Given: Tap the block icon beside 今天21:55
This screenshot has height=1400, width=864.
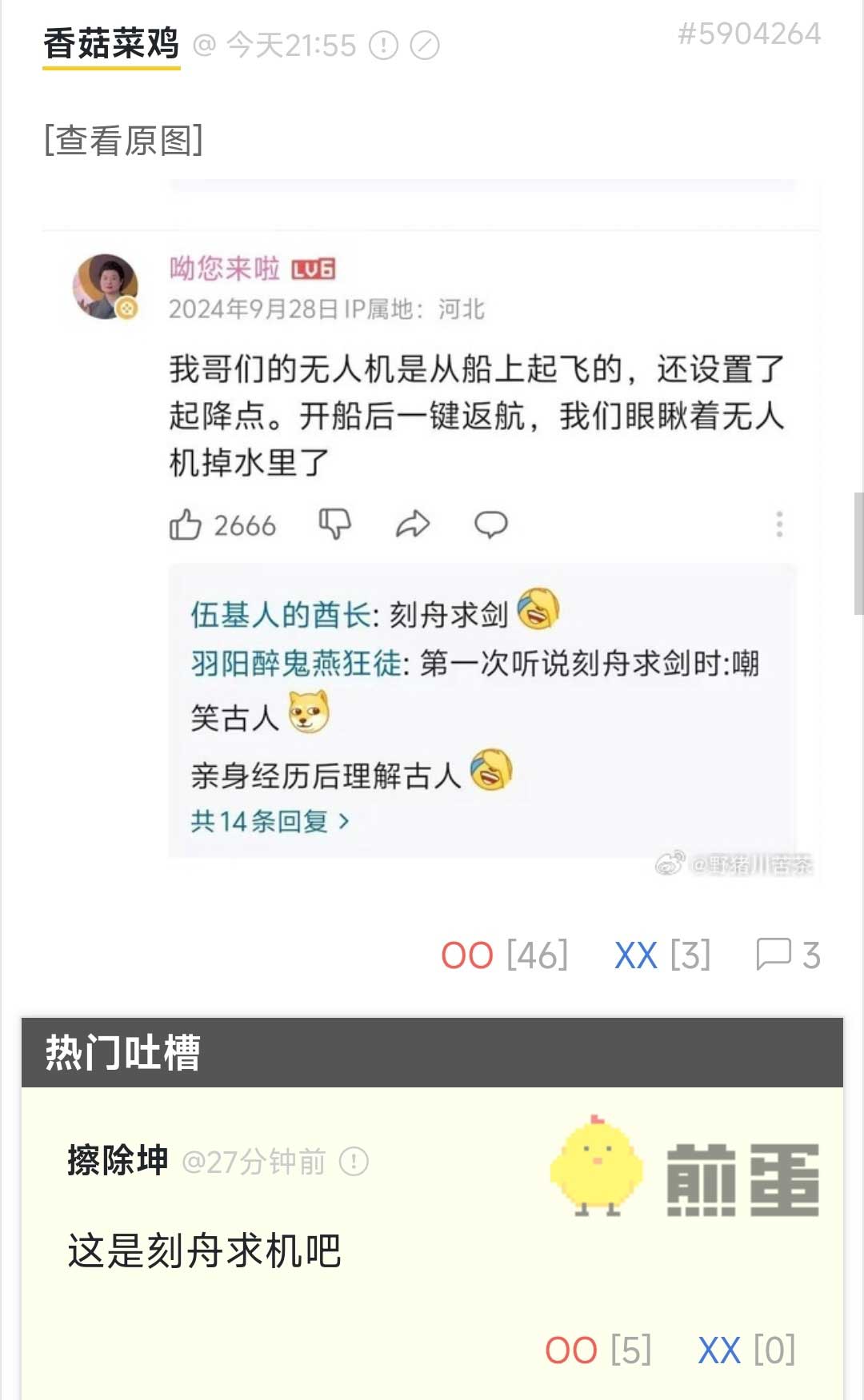Looking at the screenshot, I should (x=425, y=46).
